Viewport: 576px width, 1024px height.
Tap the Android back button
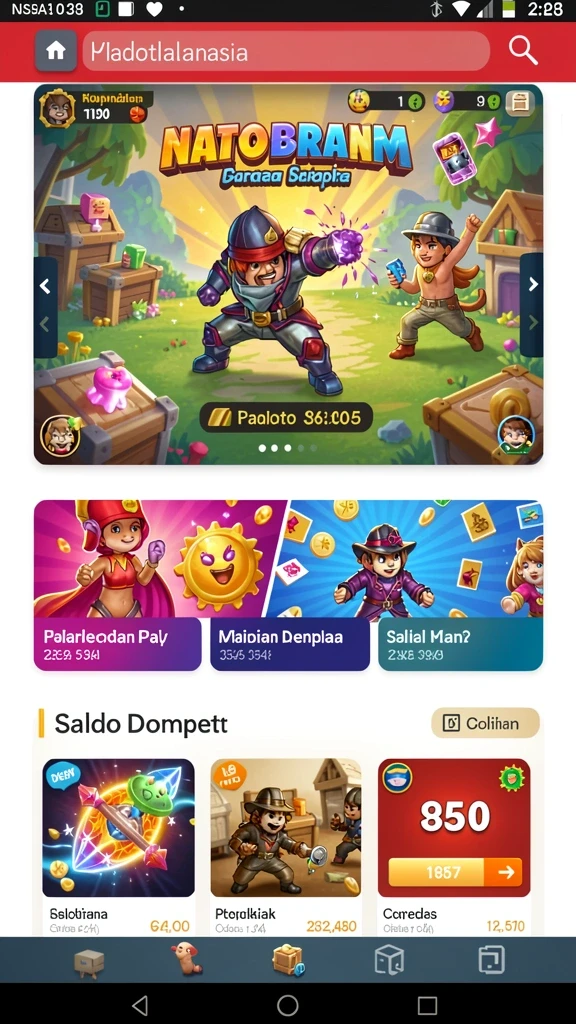click(140, 1004)
